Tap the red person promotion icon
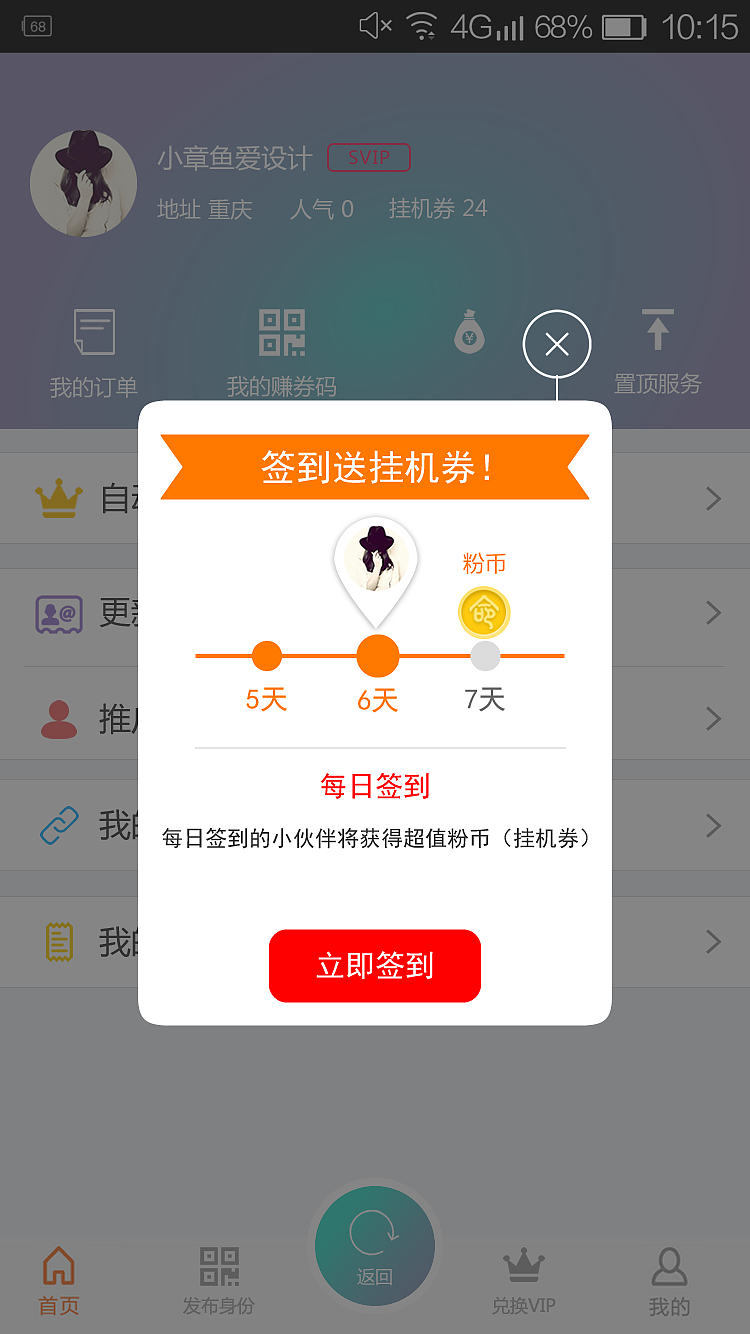Image resolution: width=750 pixels, height=1334 pixels. point(57,719)
